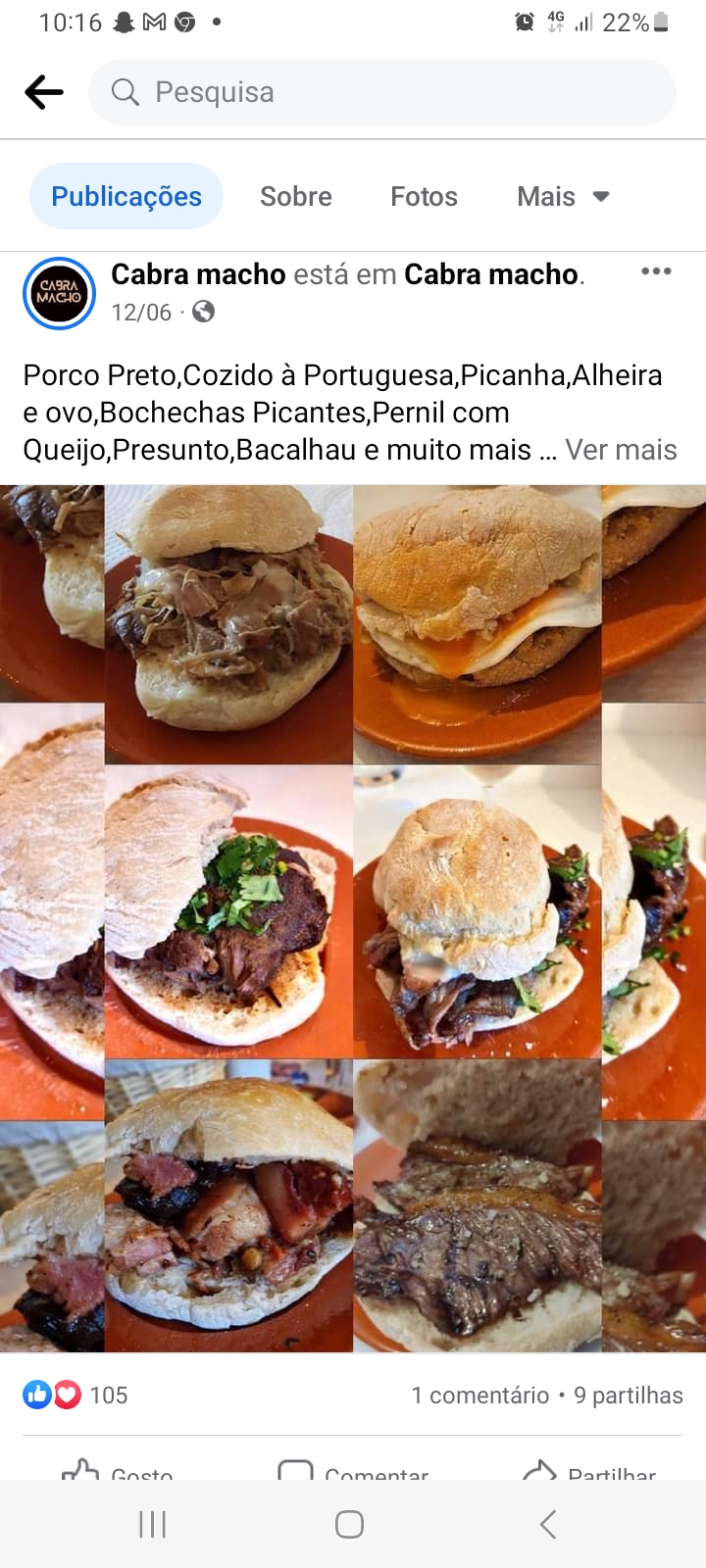This screenshot has width=706, height=1568.
Task: Like the post with Gosto
Action: pos(118,1470)
